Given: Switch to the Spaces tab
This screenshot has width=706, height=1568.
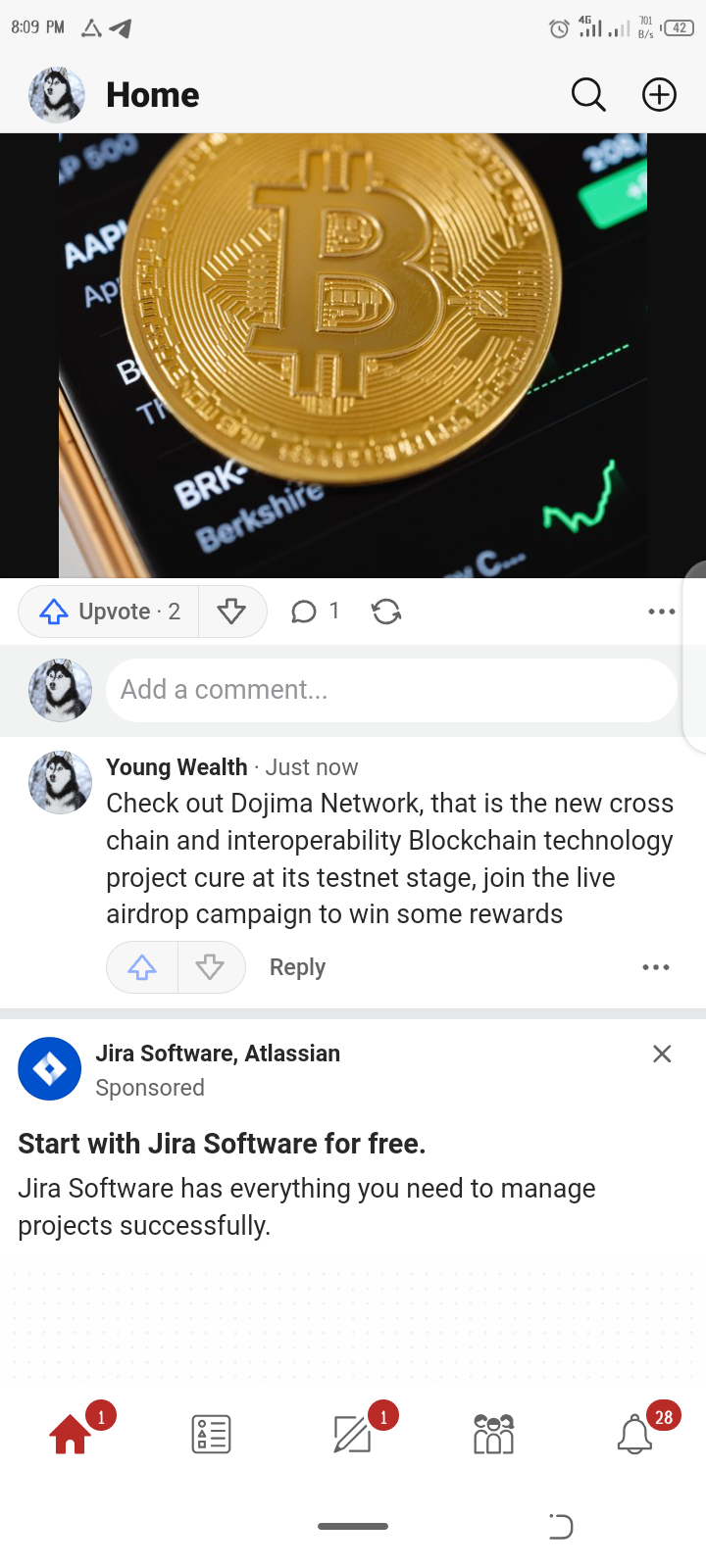Looking at the screenshot, I should (493, 1435).
